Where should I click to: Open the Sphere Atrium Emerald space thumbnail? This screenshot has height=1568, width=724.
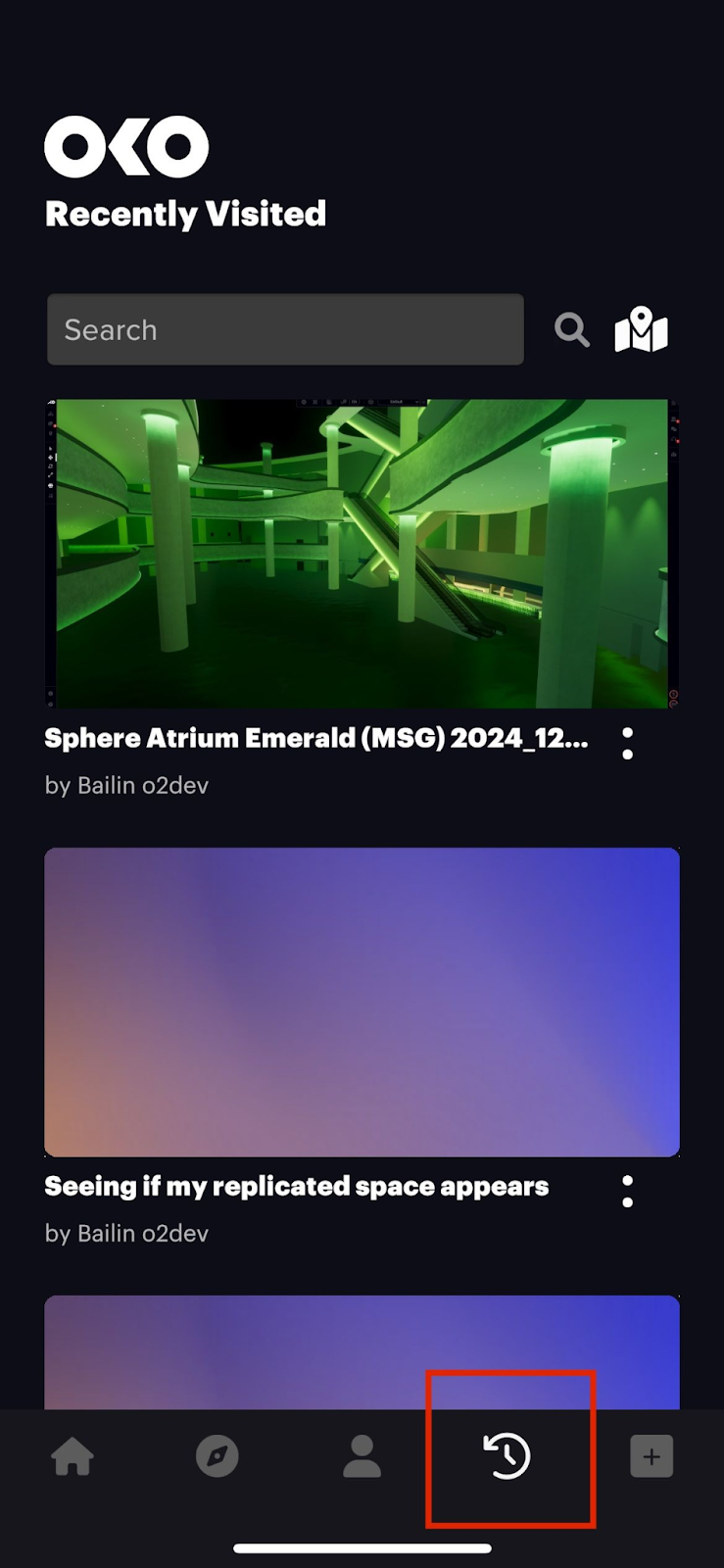[362, 554]
